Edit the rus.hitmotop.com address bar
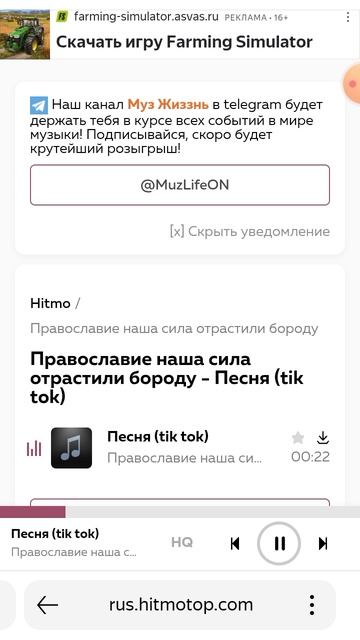Viewport: 360px width, 640px height. pyautogui.click(x=181, y=605)
